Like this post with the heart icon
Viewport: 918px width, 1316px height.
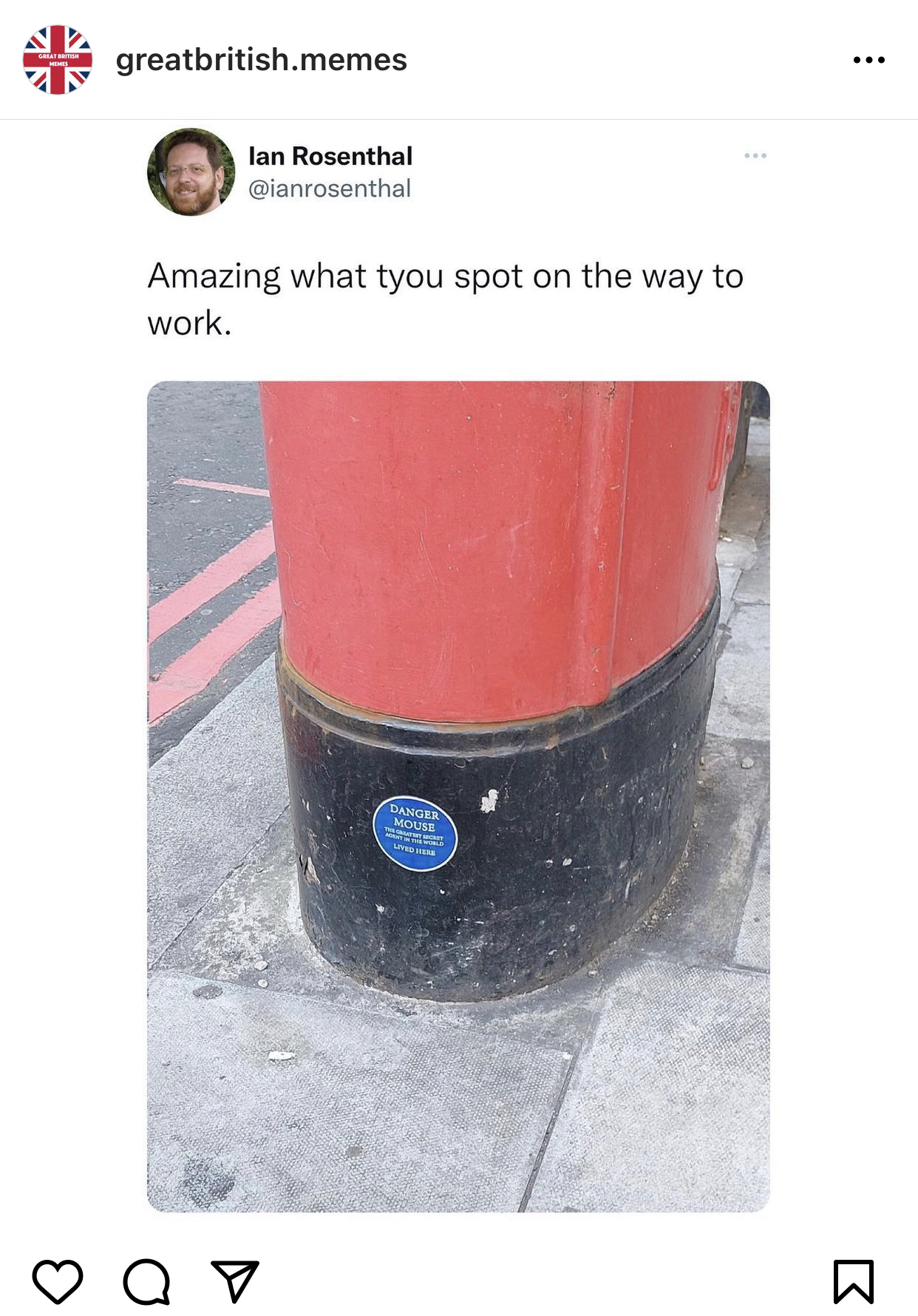[58, 1281]
